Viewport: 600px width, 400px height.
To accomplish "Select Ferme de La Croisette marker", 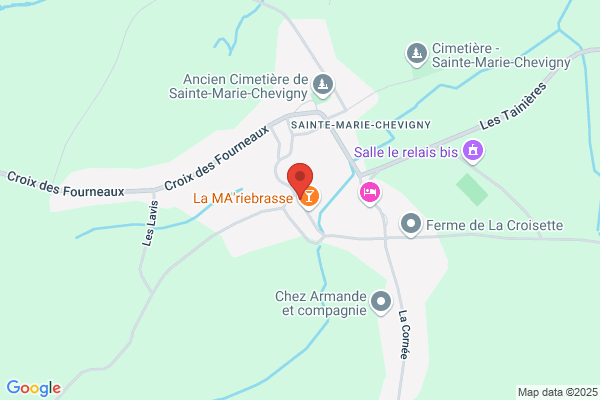I will click(411, 224).
